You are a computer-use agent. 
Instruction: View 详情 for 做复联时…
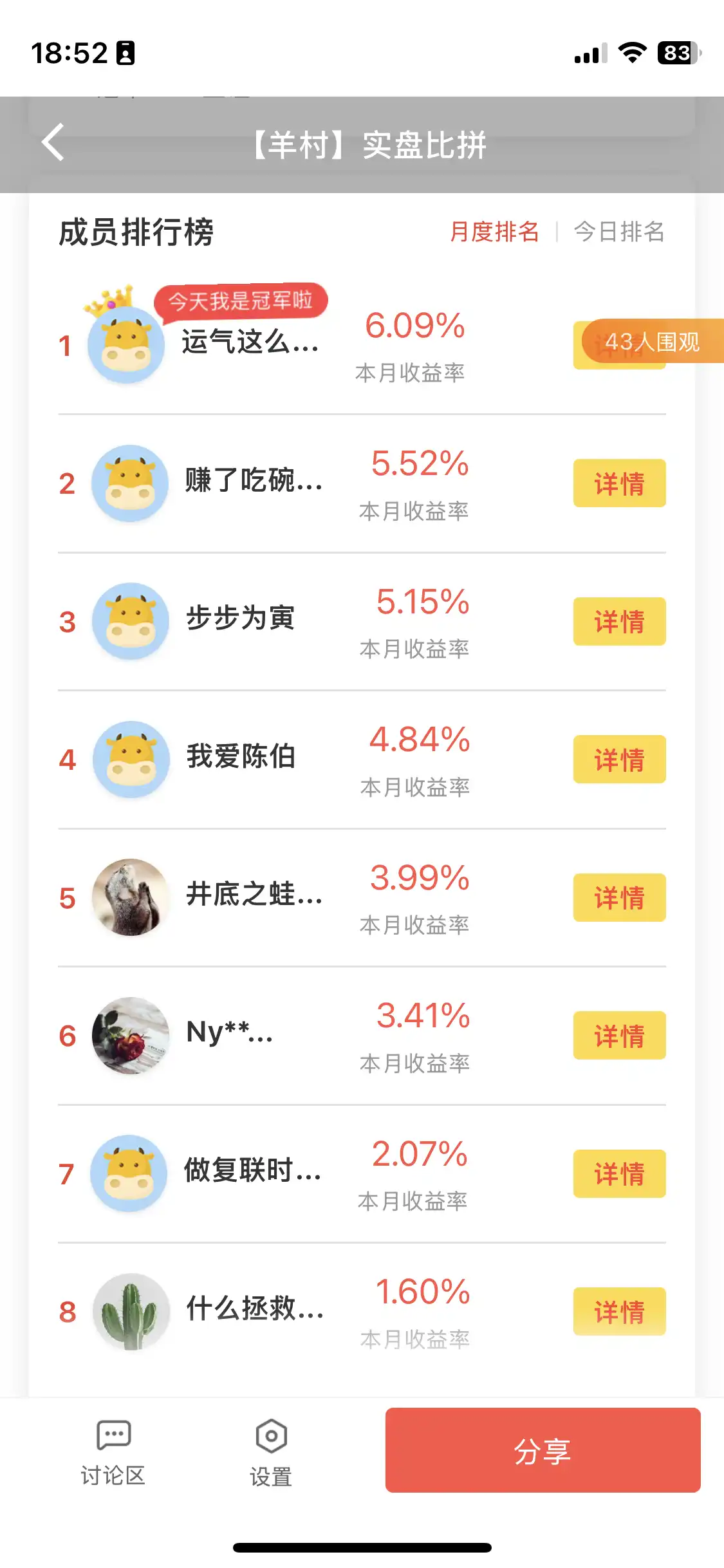(619, 1173)
